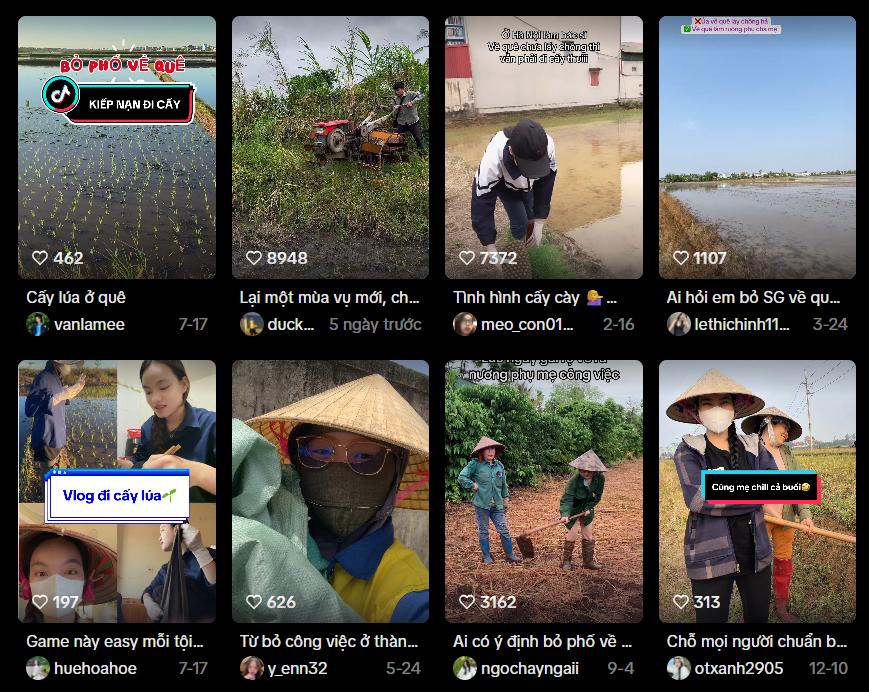869x692 pixels.
Task: Open huehoahoe's profile
Action: 95,668
